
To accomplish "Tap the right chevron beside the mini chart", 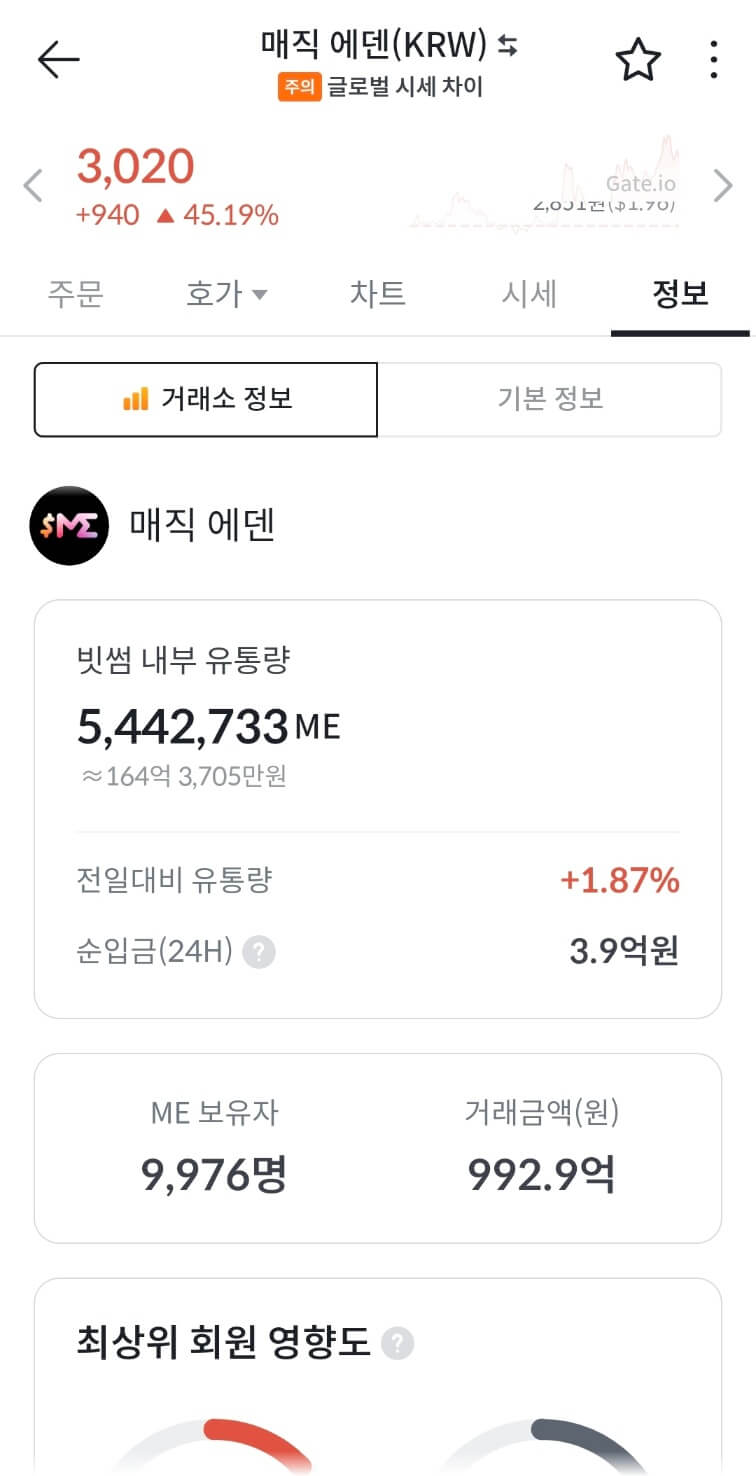I will coord(723,185).
